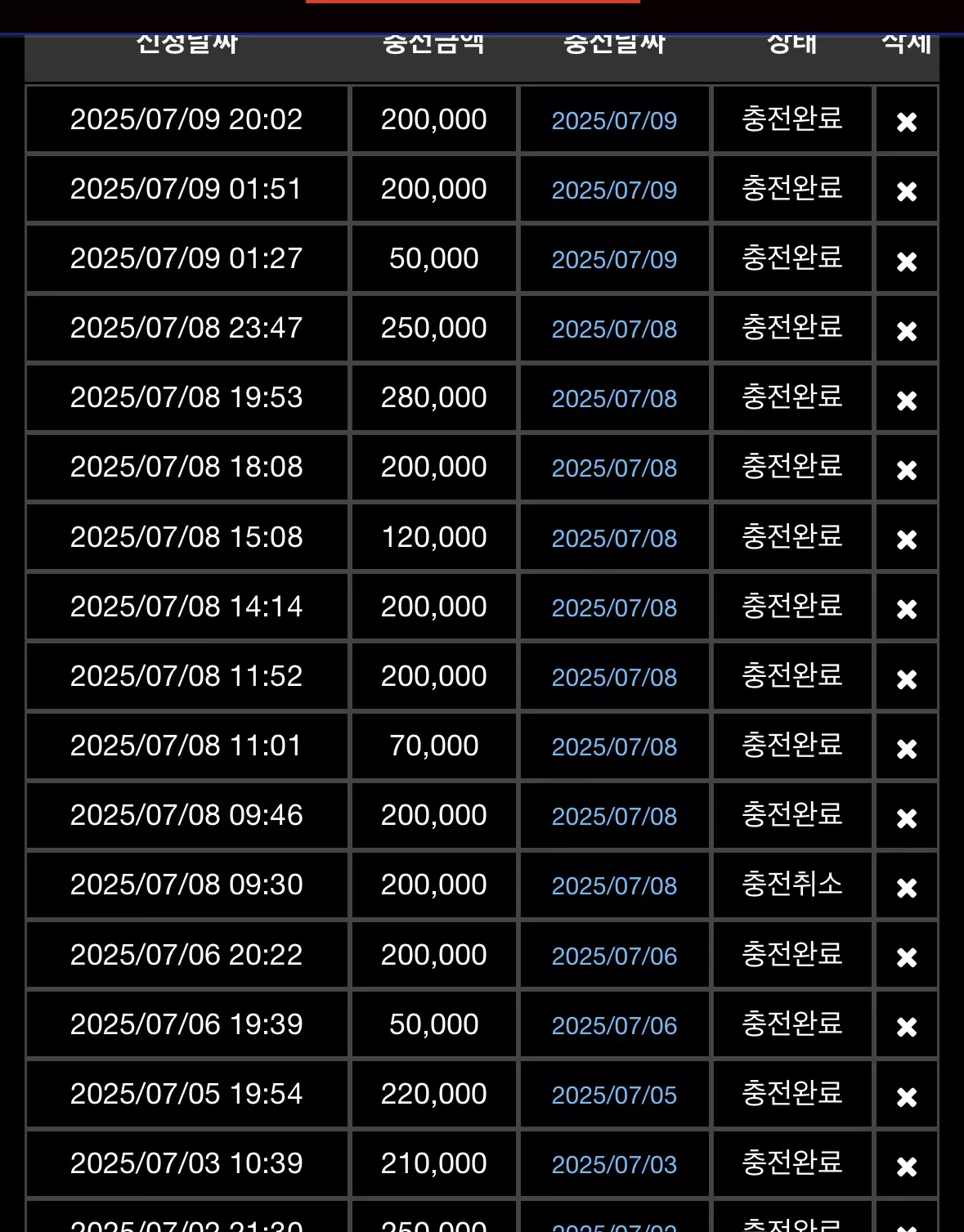
Task: Delete the 220,000 entry from 2025/07/05
Action: [x=906, y=1097]
